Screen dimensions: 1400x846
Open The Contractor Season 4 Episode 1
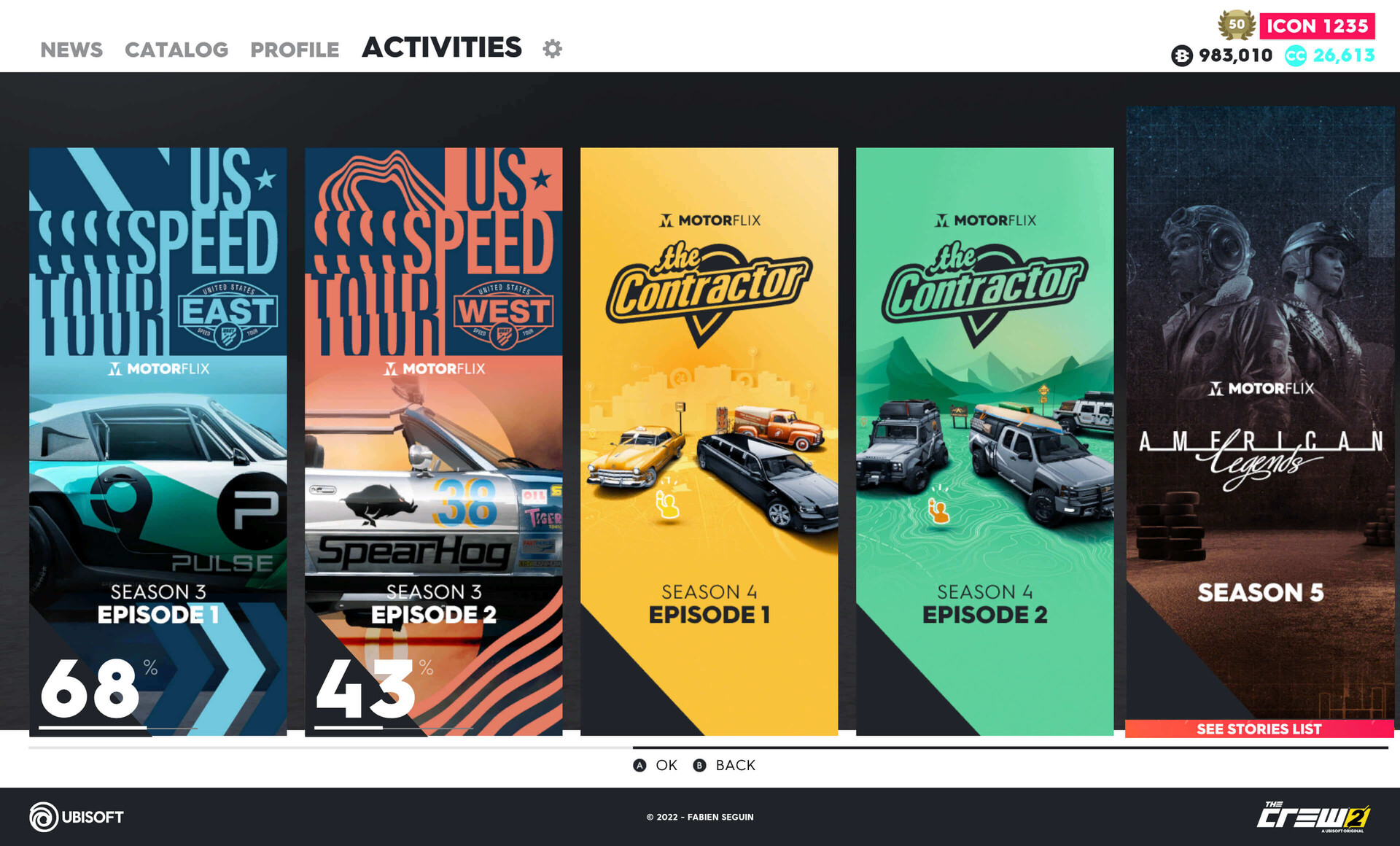click(709, 441)
